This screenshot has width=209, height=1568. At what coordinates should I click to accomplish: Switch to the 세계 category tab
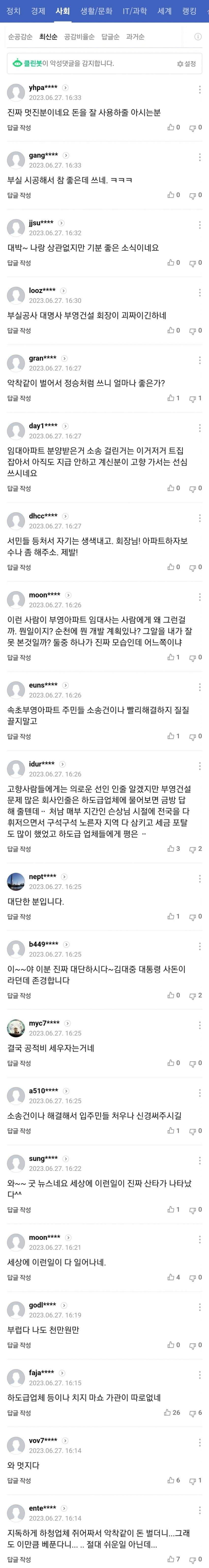[164, 11]
